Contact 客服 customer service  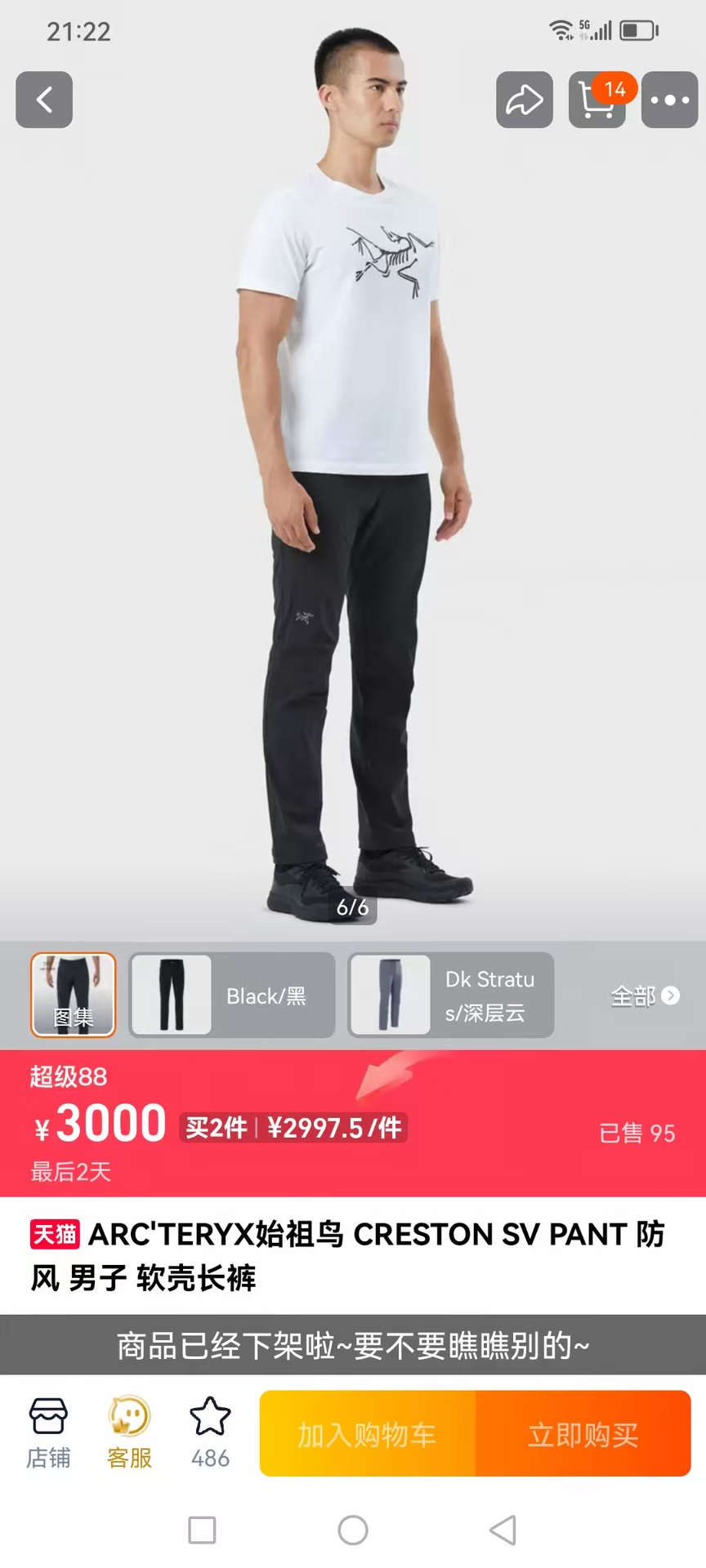coord(129,1433)
